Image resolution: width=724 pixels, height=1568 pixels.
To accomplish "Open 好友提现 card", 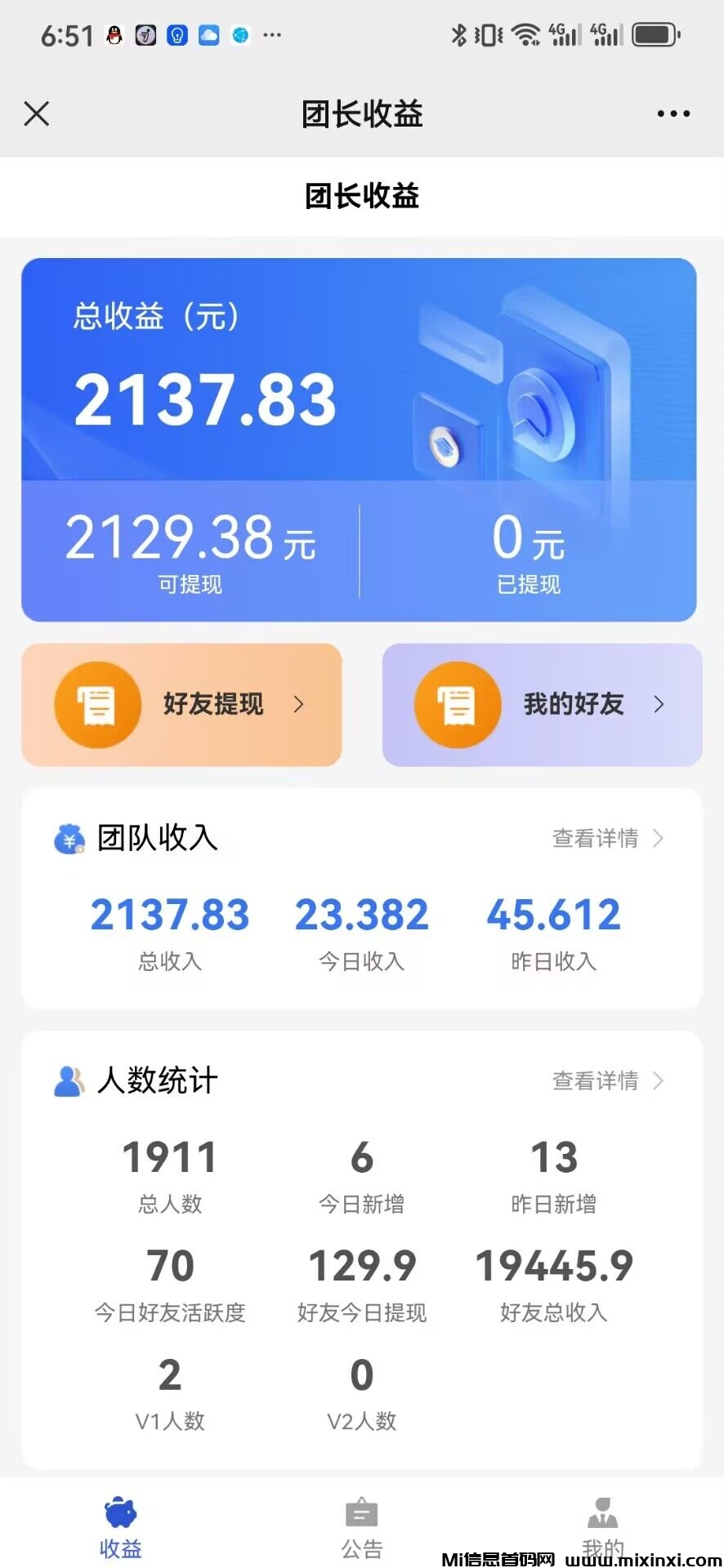I will click(x=181, y=704).
